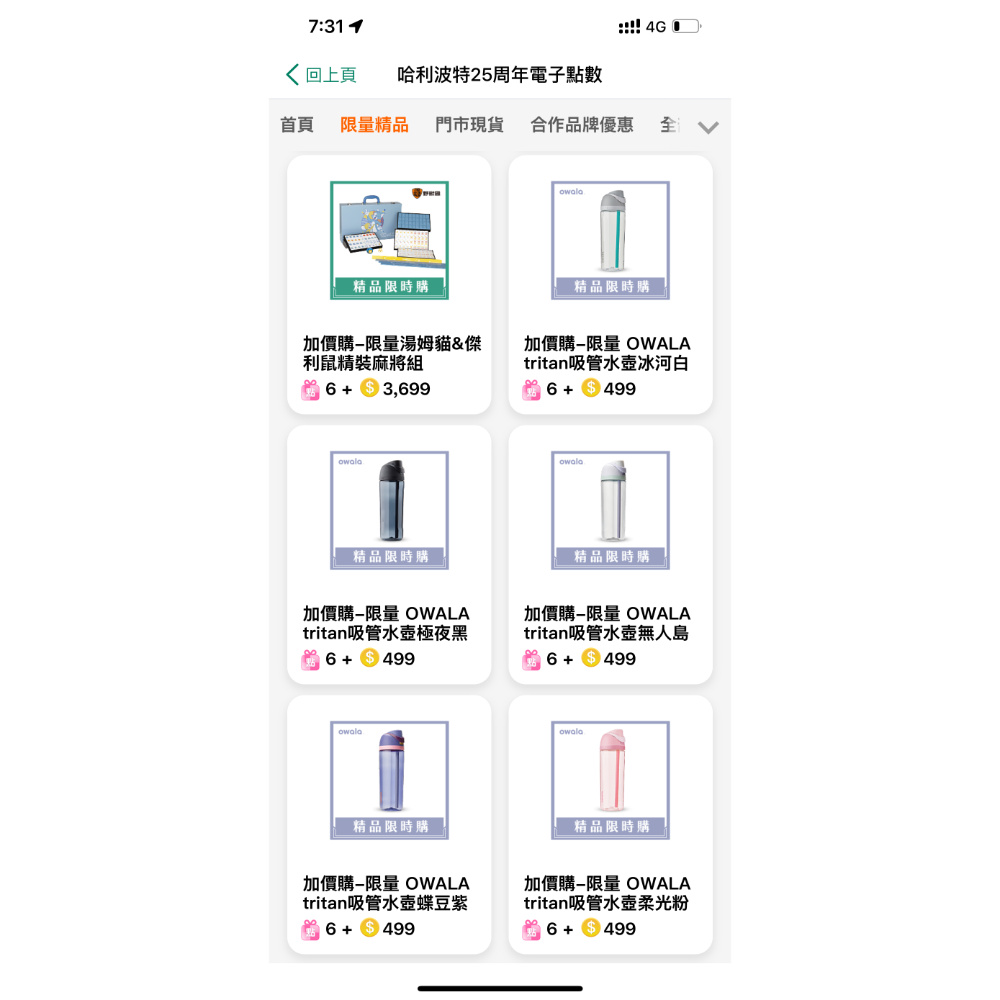Open the OWALA 無人島 water bottle card
Screen dimensions: 1000x1000
coord(610,554)
